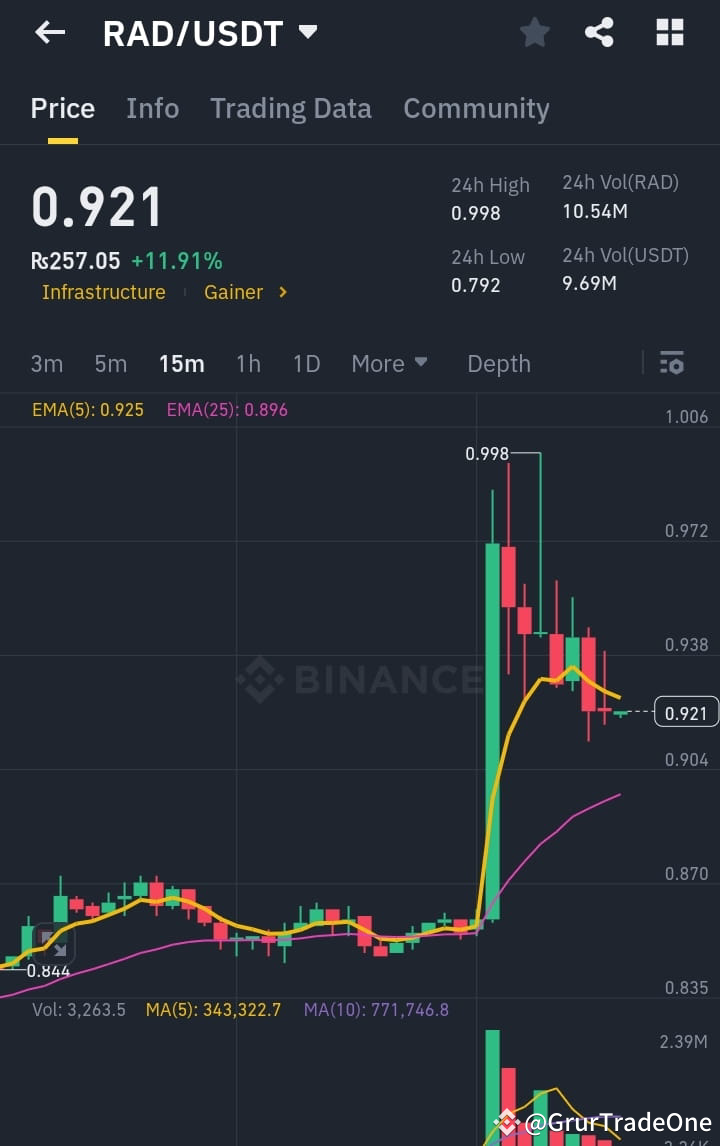Tap the 0.921 current price marker
The height and width of the screenshot is (1146, 720).
click(x=685, y=712)
